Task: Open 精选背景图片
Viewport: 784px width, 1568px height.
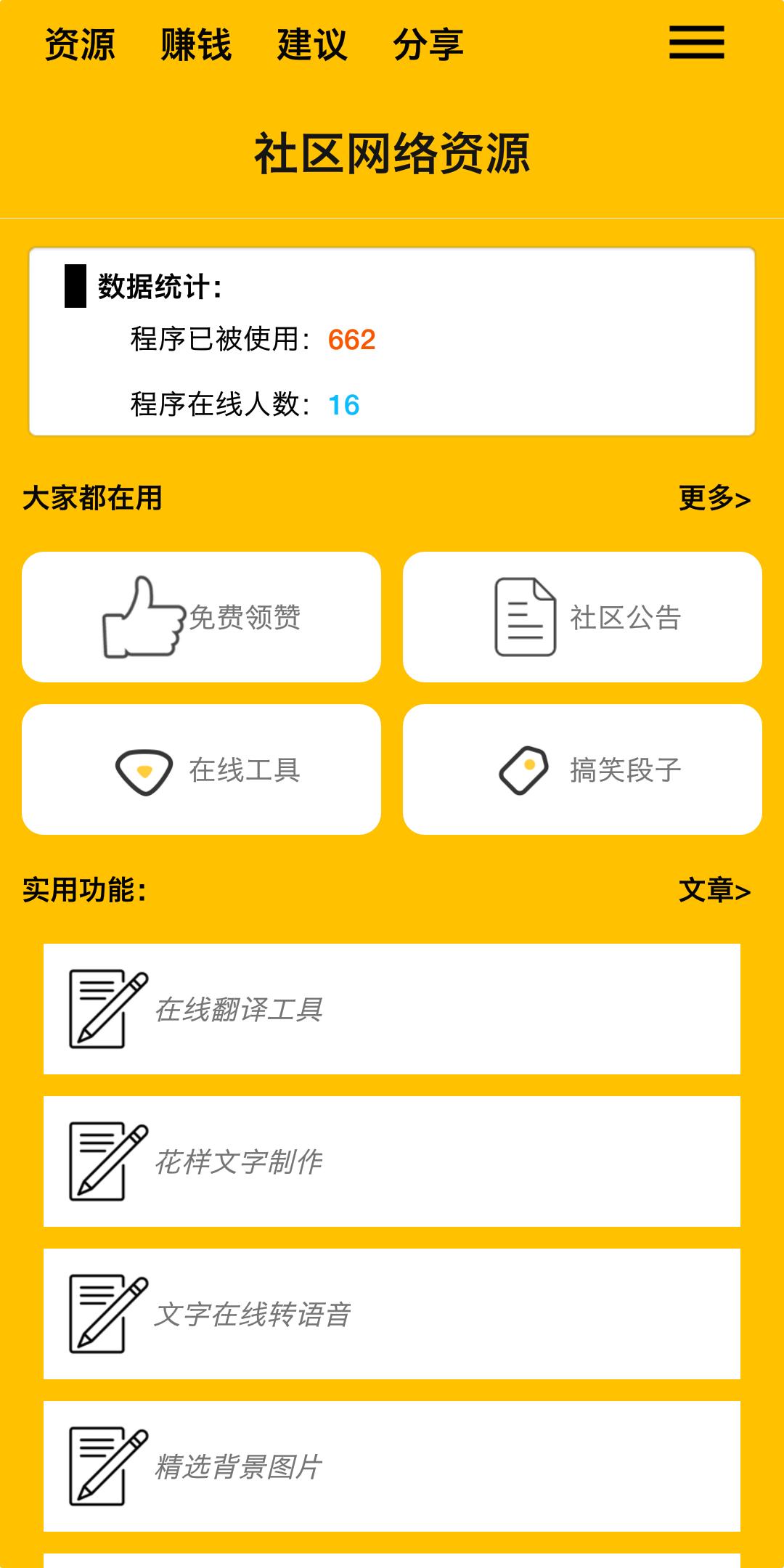Action: 392,1466
